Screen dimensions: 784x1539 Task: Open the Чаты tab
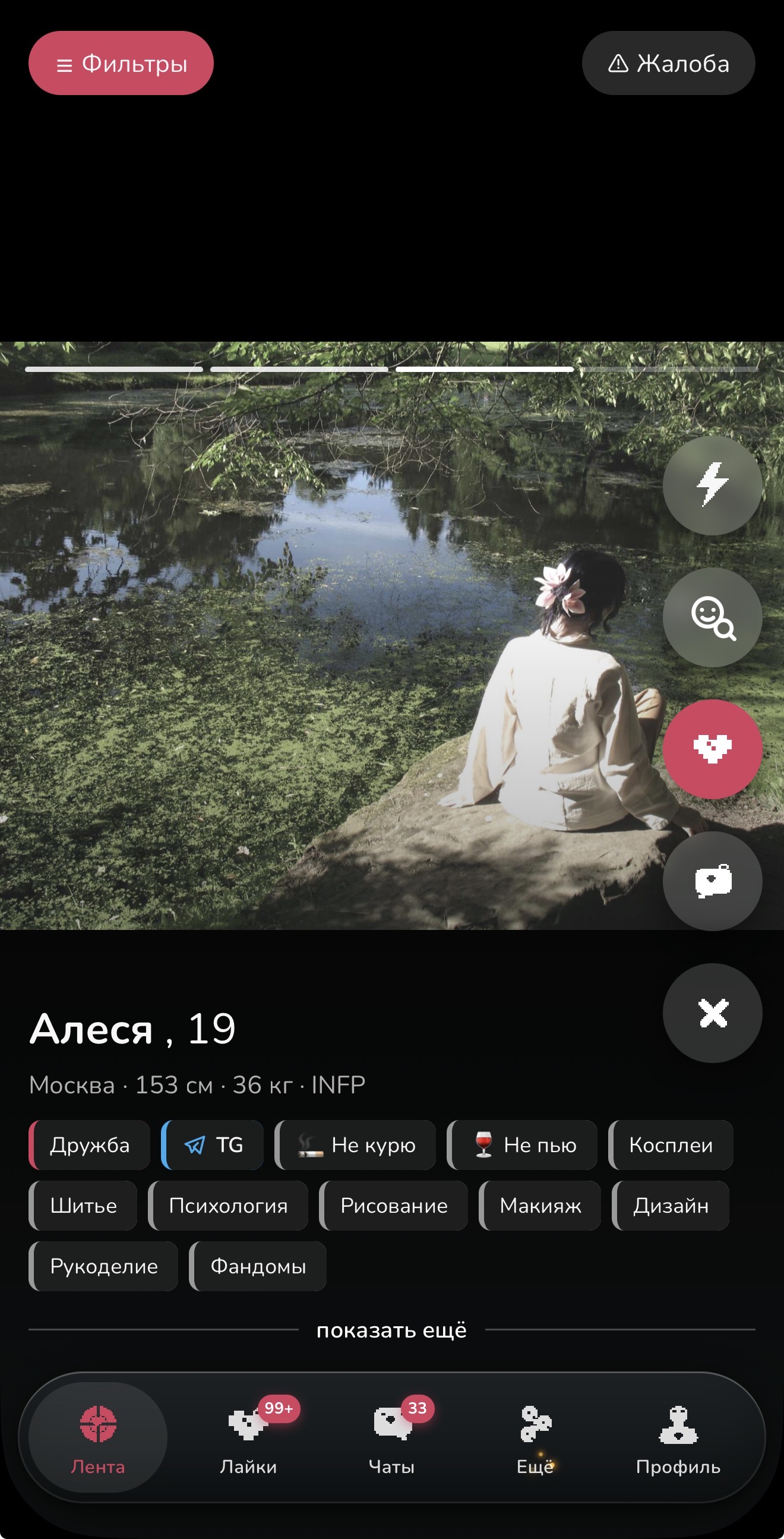pyautogui.click(x=391, y=1437)
